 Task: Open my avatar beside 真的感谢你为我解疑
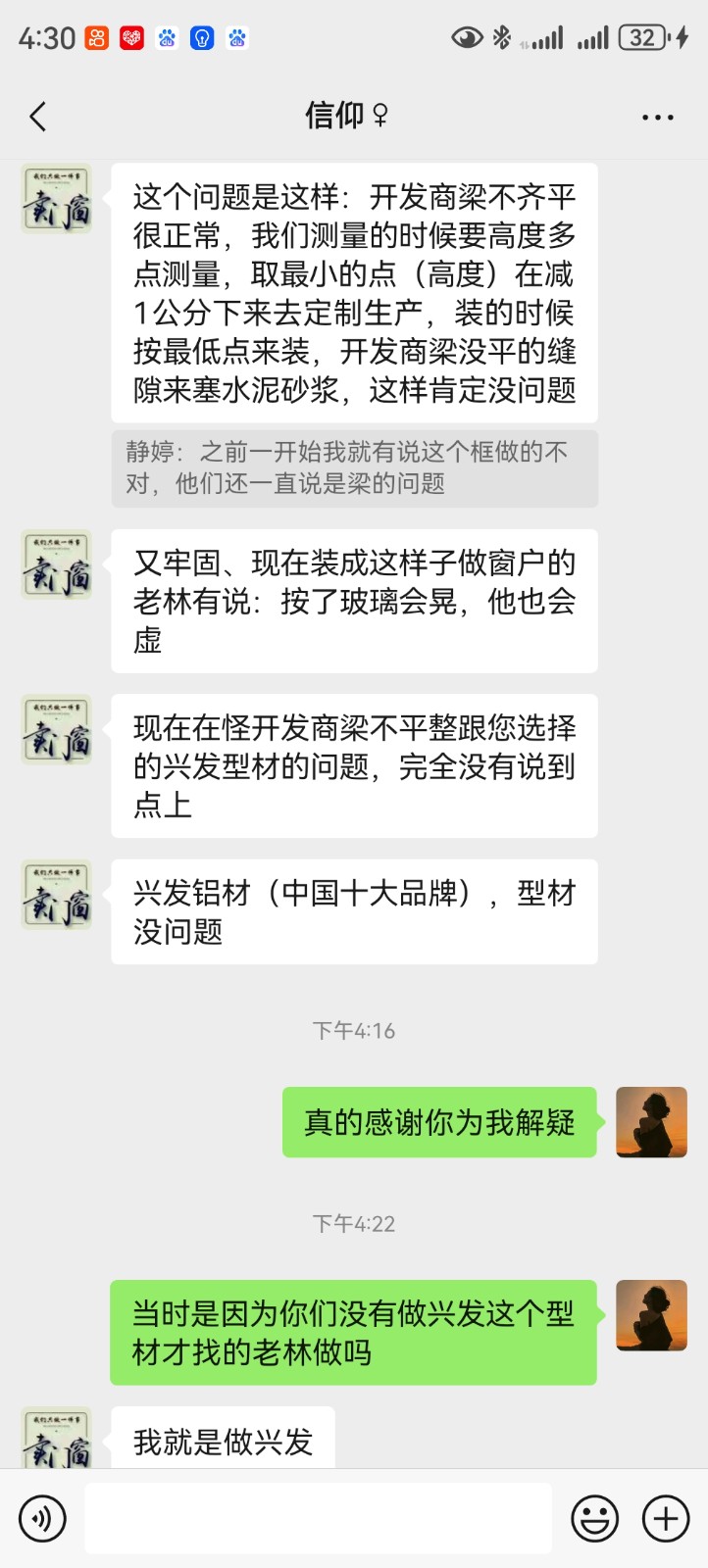click(x=651, y=1122)
